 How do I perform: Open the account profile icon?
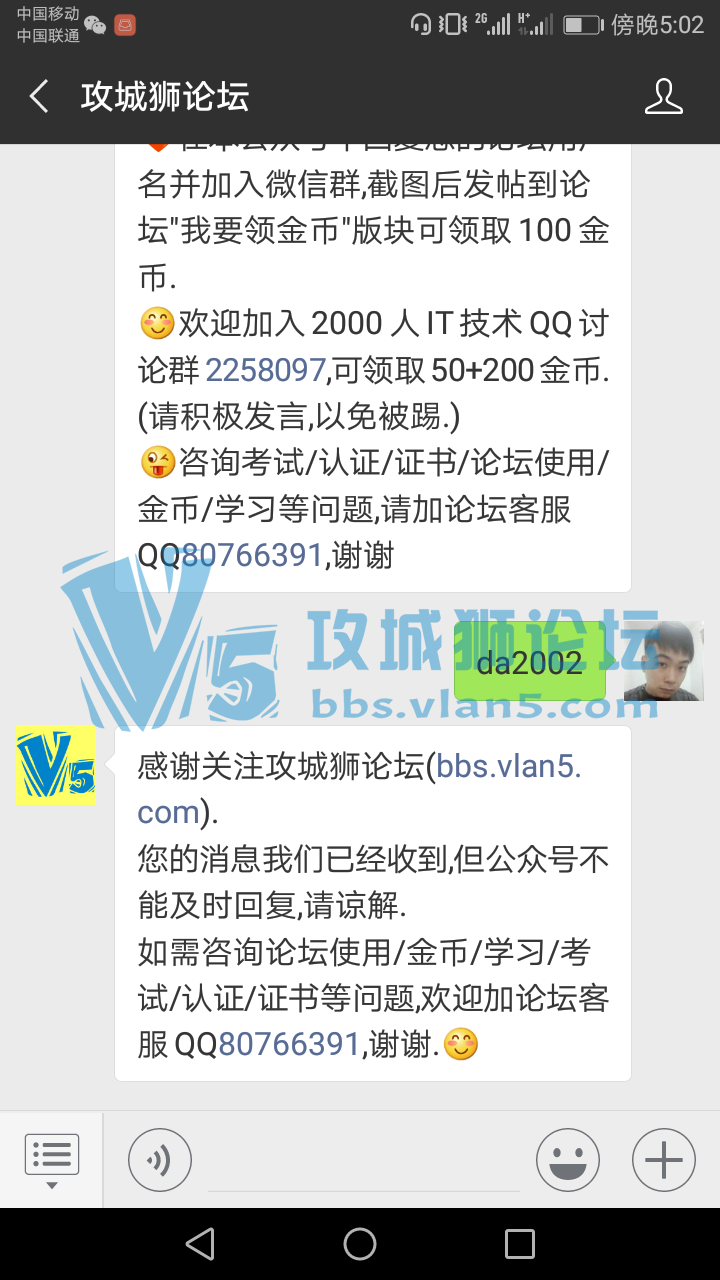click(x=663, y=97)
